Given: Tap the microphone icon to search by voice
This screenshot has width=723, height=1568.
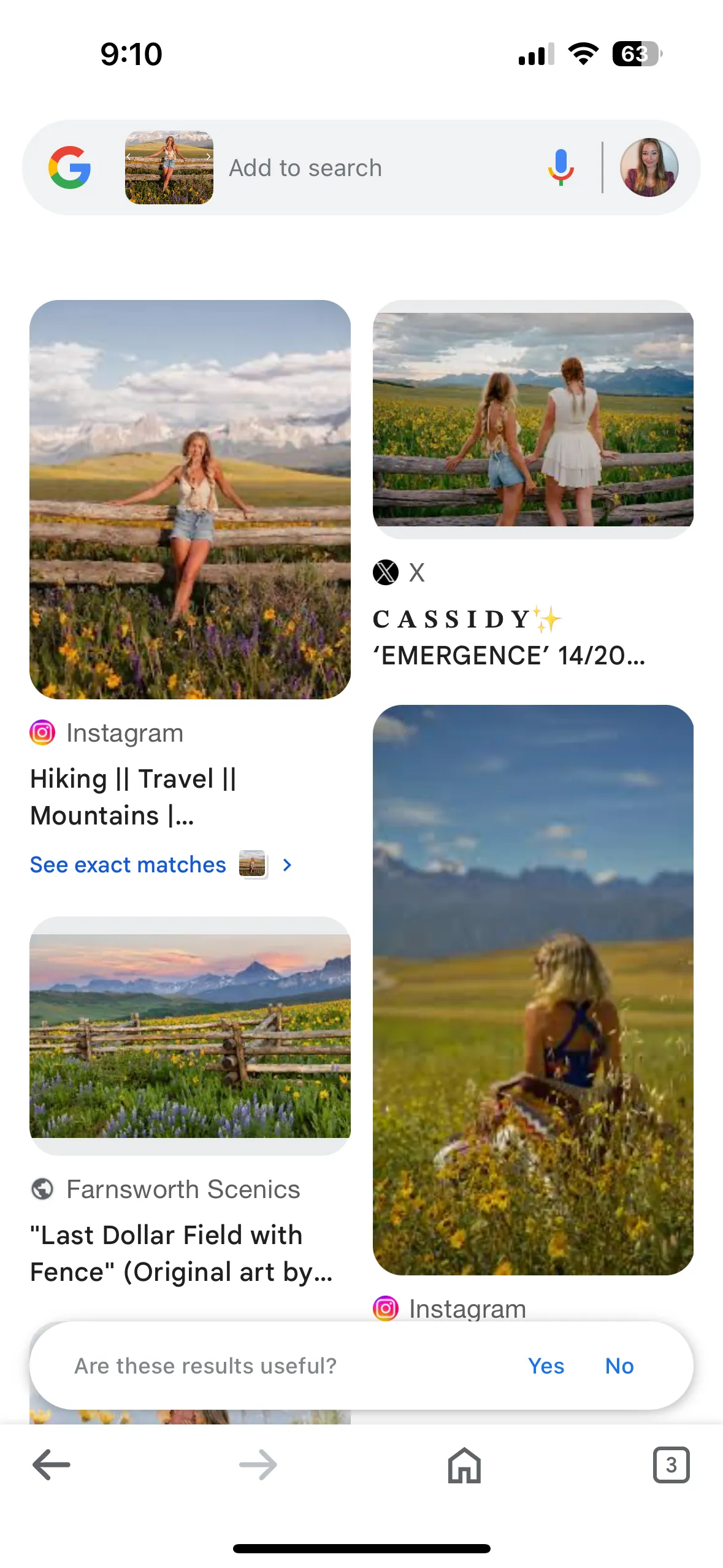Looking at the screenshot, I should (x=560, y=168).
